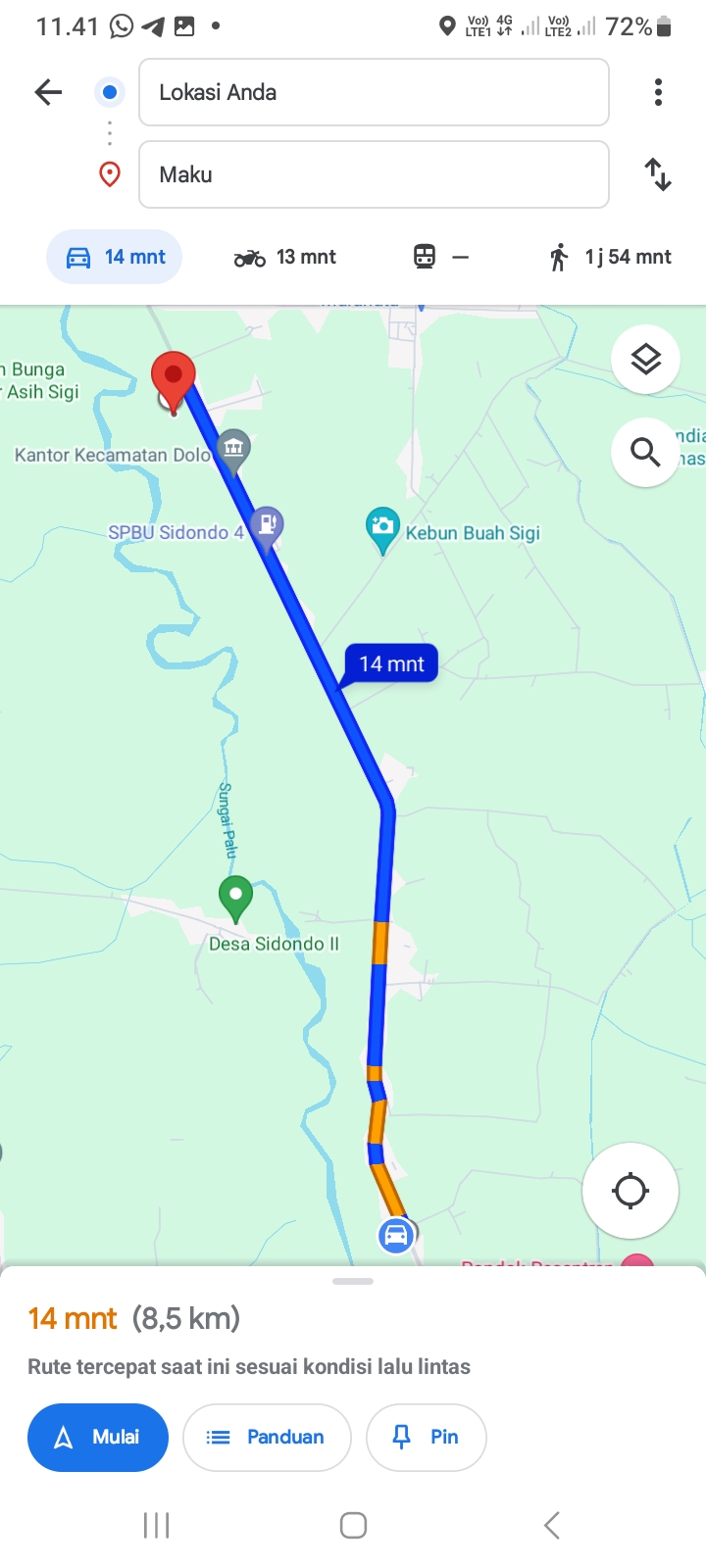706x1568 pixels.
Task: Open the recent apps button
Action: 157,1525
